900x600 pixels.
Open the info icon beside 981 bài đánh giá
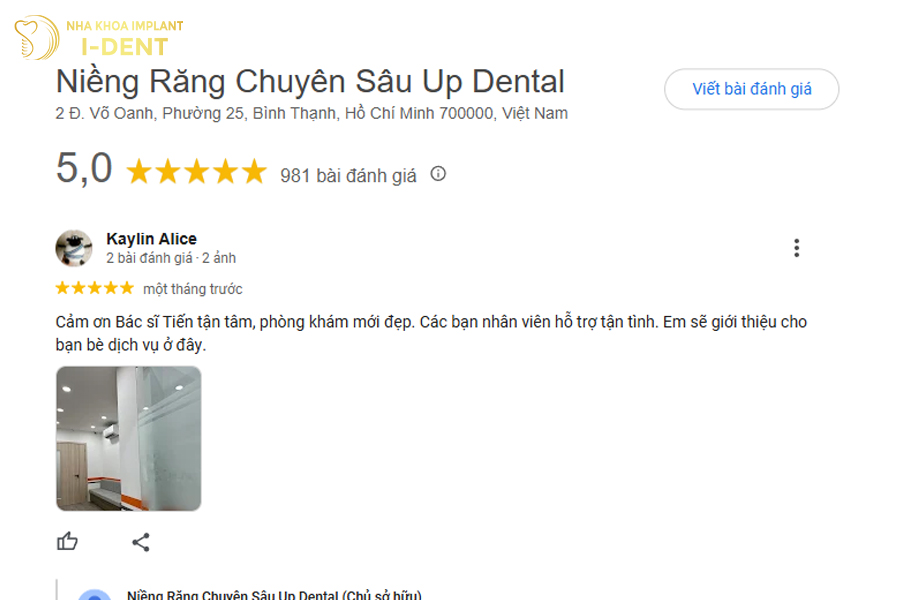pos(438,174)
